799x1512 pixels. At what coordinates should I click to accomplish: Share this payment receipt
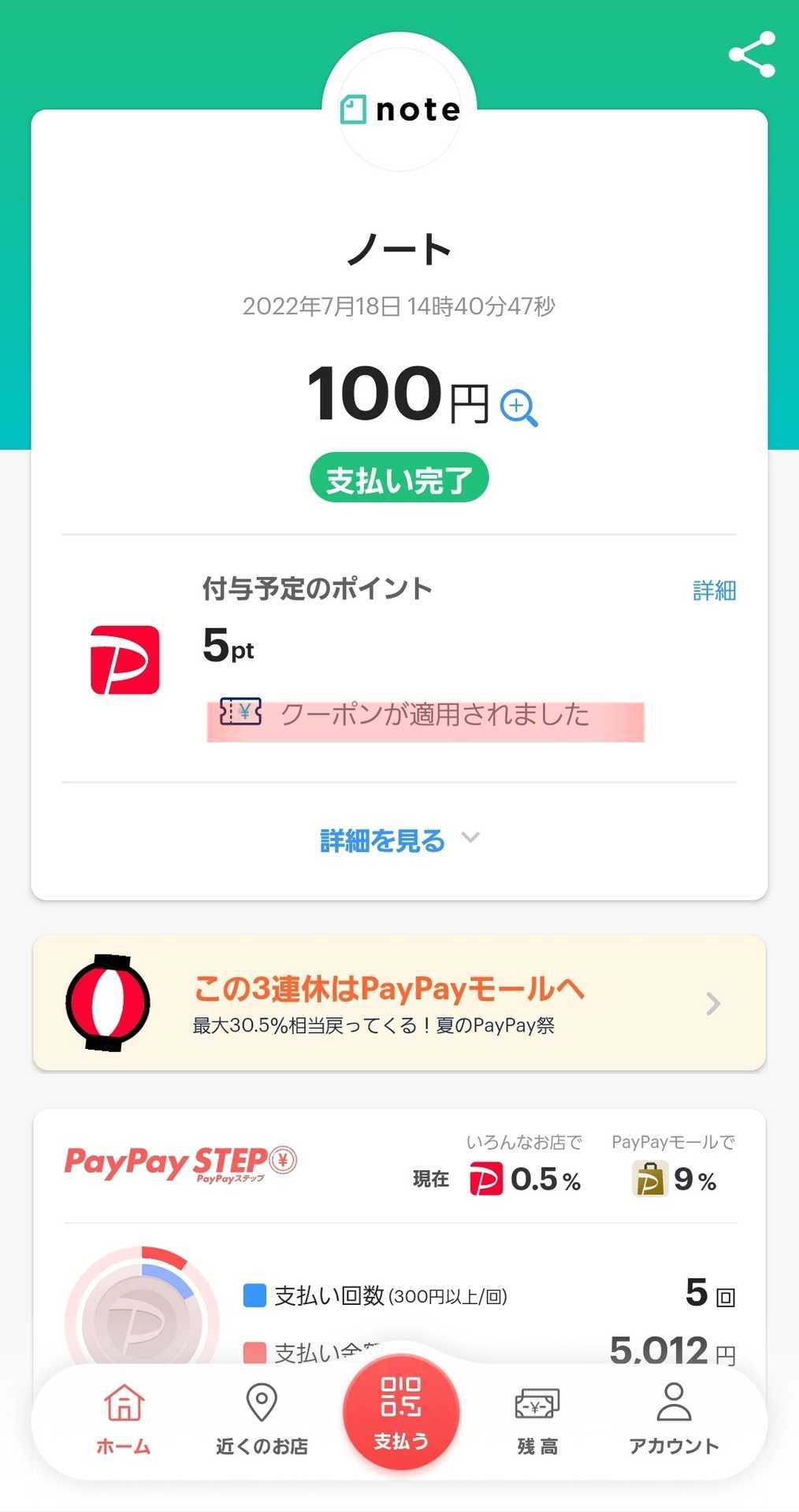tap(752, 54)
